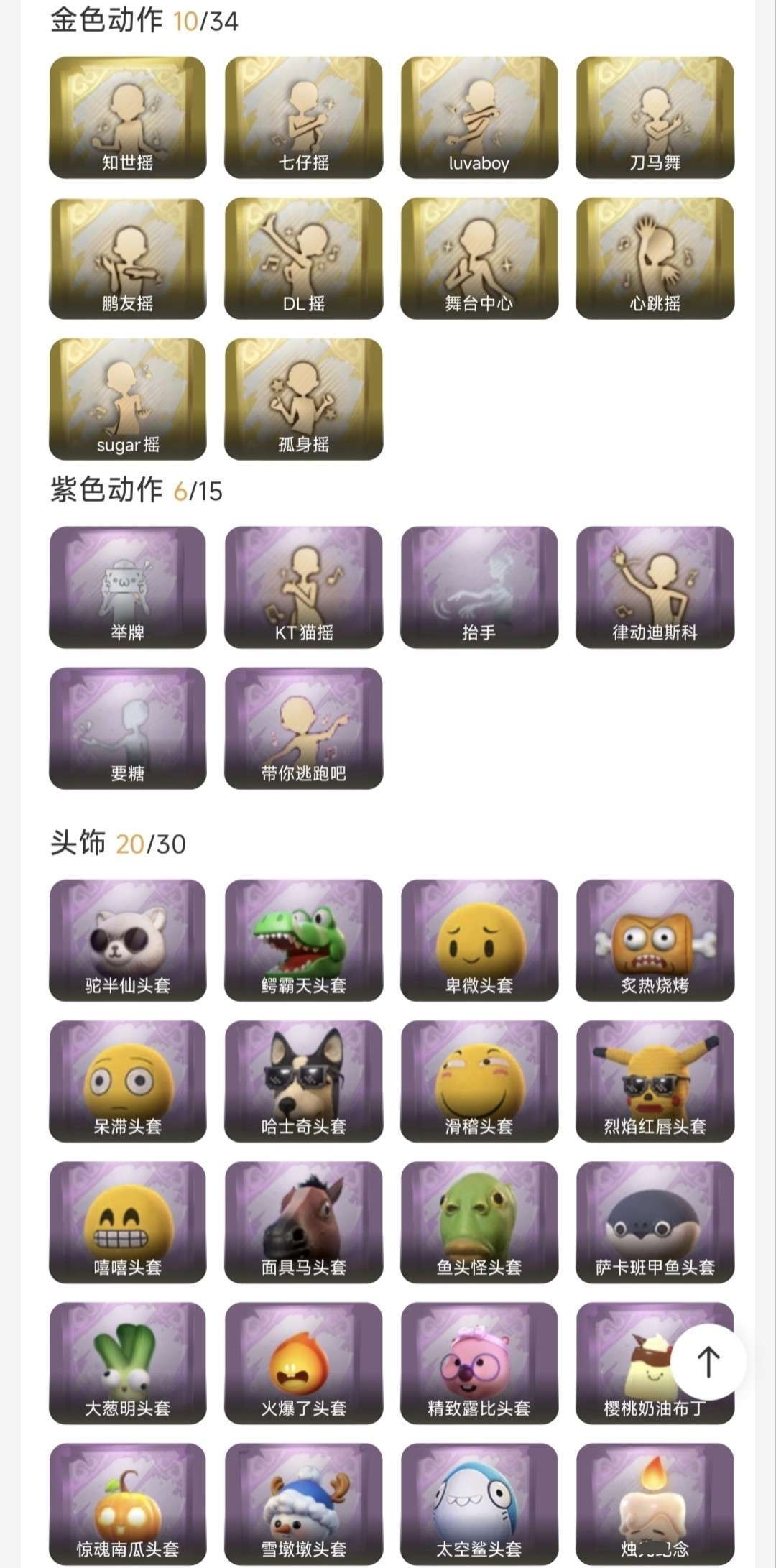This screenshot has height=1568, width=776.
Task: Open the 惊魂南瓜头套 pumpkin tile
Action: pos(128,1503)
